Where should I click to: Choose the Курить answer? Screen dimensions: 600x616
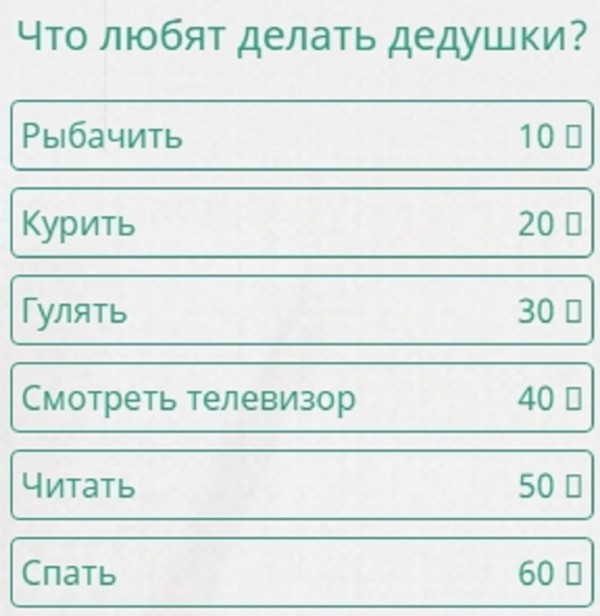[300, 223]
